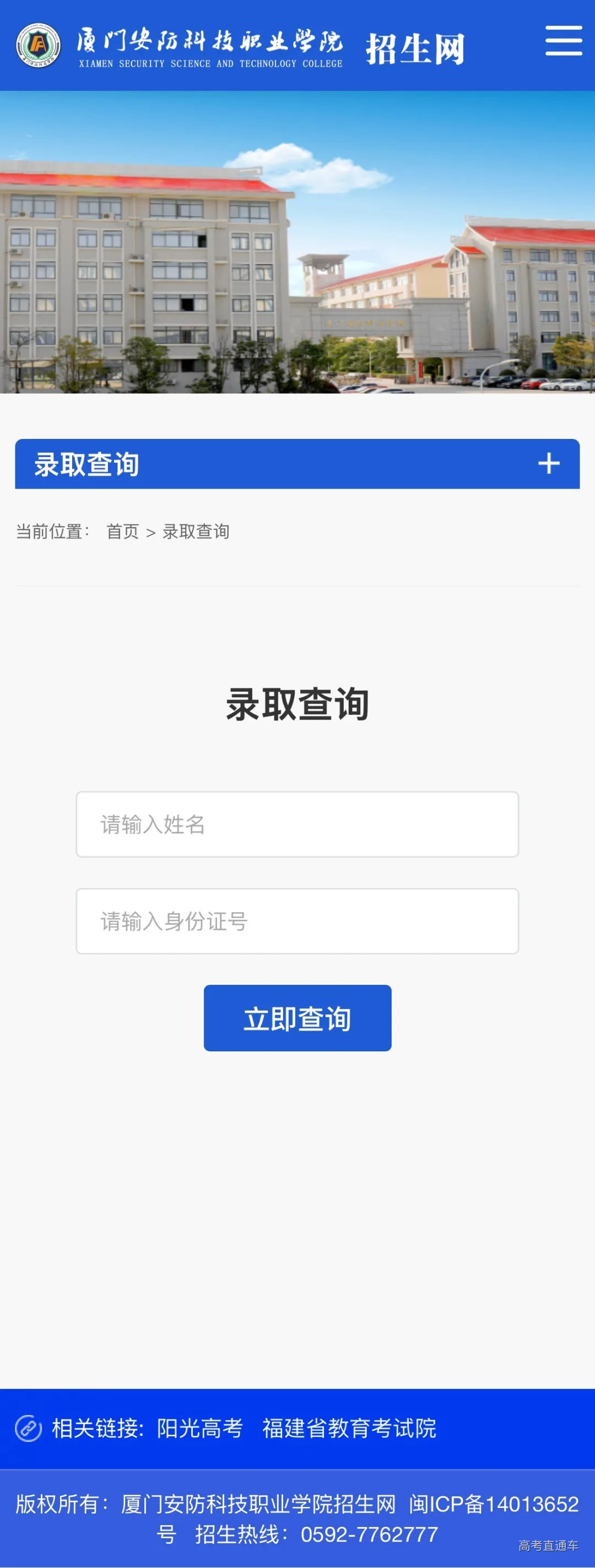Expand 录取查询 panel using the plus sign

549,464
